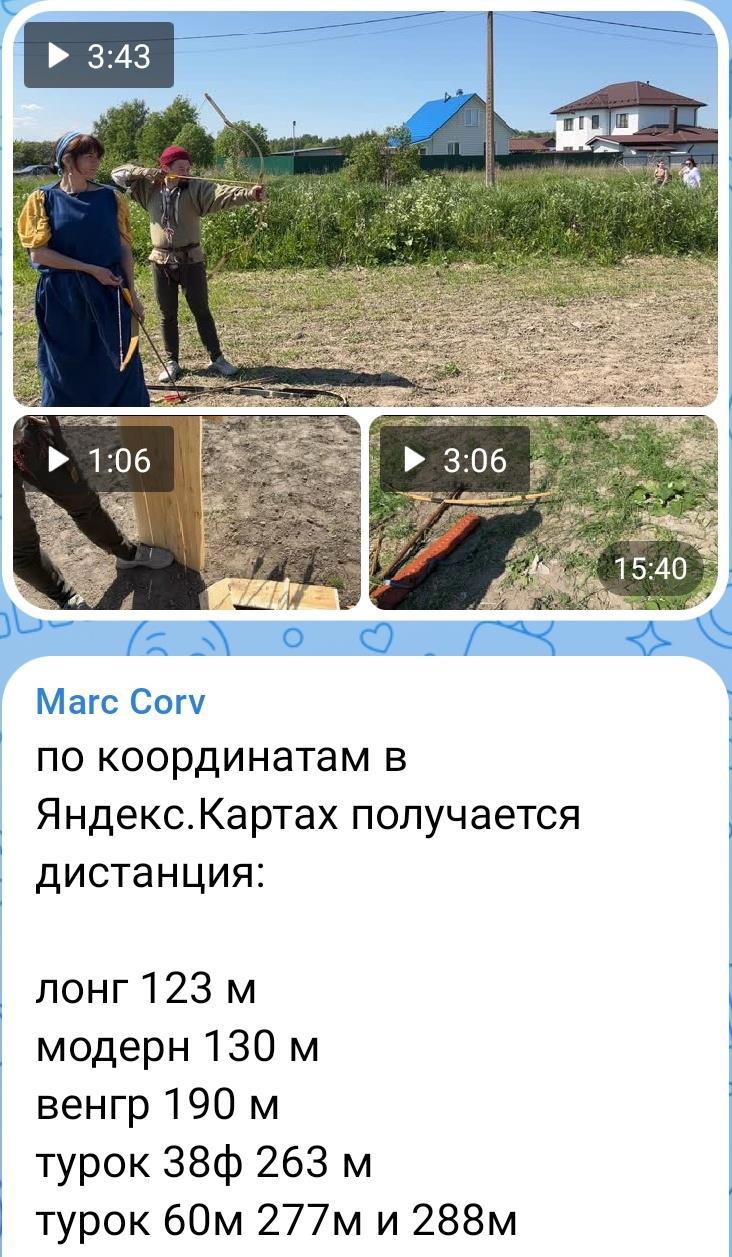Screen dimensions: 732x1257
Task: Open the Marc Corv sender profile
Action: (120, 702)
